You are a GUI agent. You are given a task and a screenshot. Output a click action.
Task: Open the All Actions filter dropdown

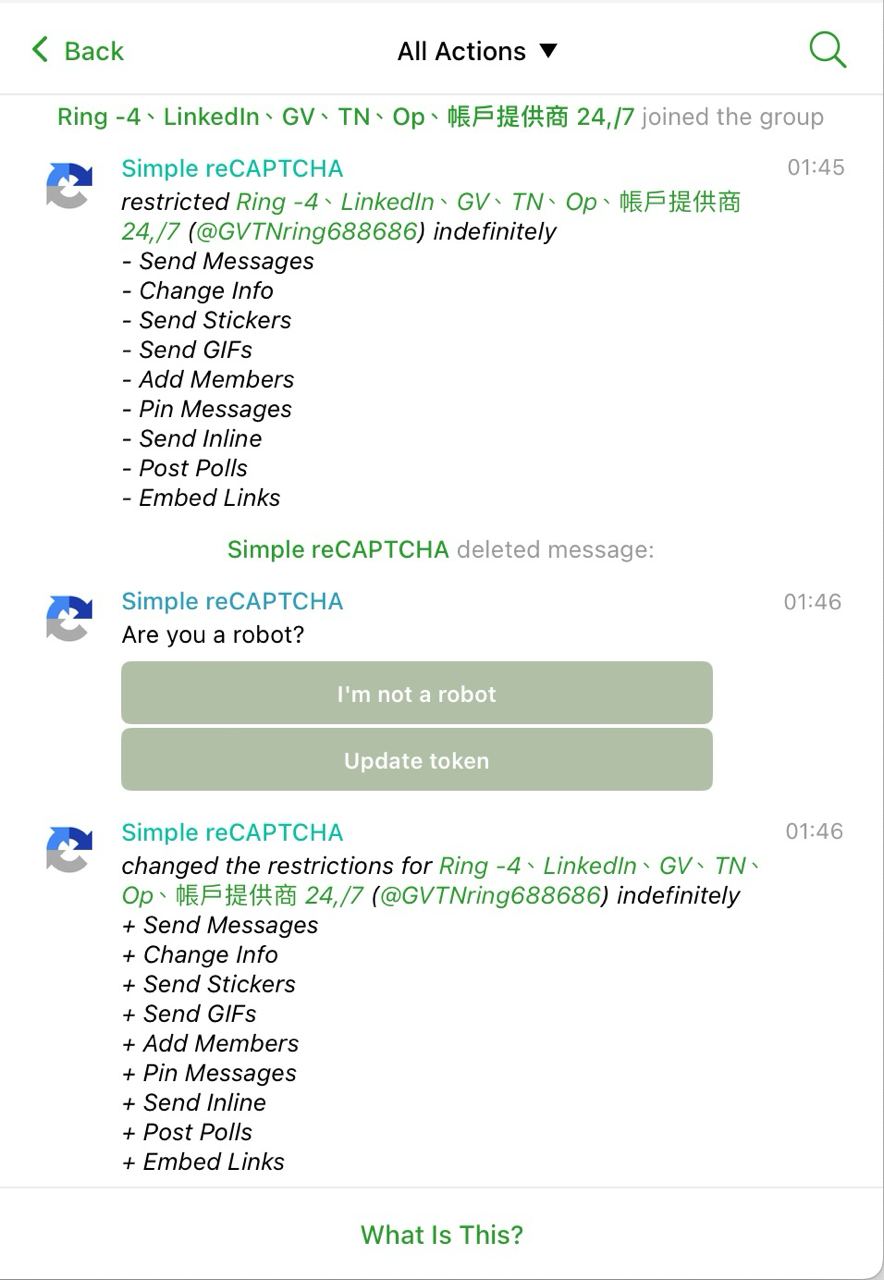tap(477, 51)
